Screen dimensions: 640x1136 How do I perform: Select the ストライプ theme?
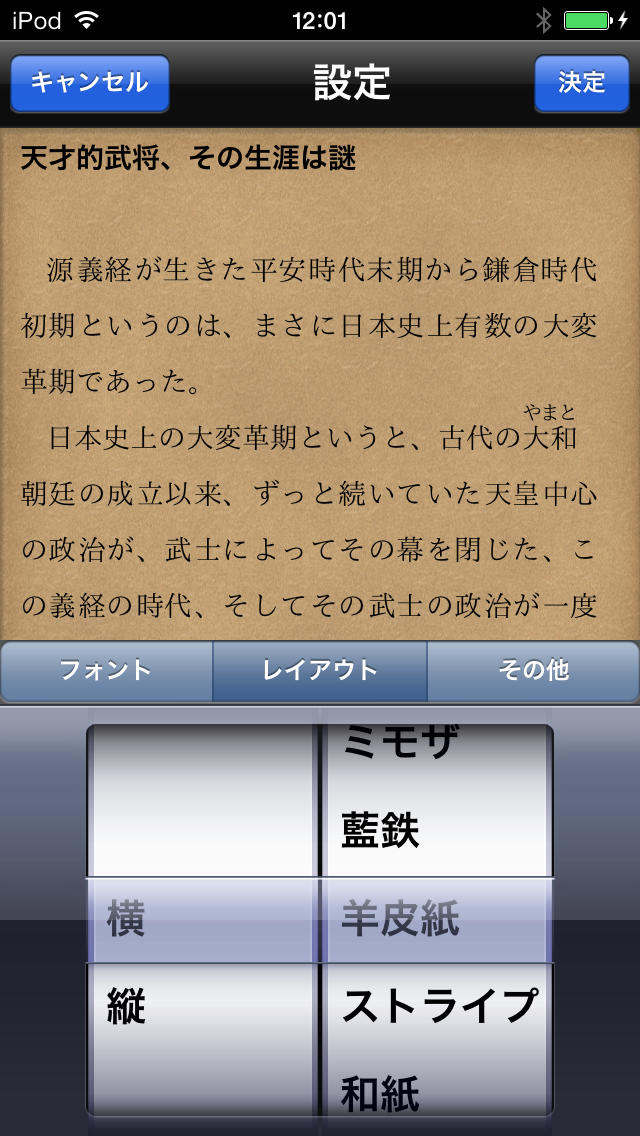439,1008
